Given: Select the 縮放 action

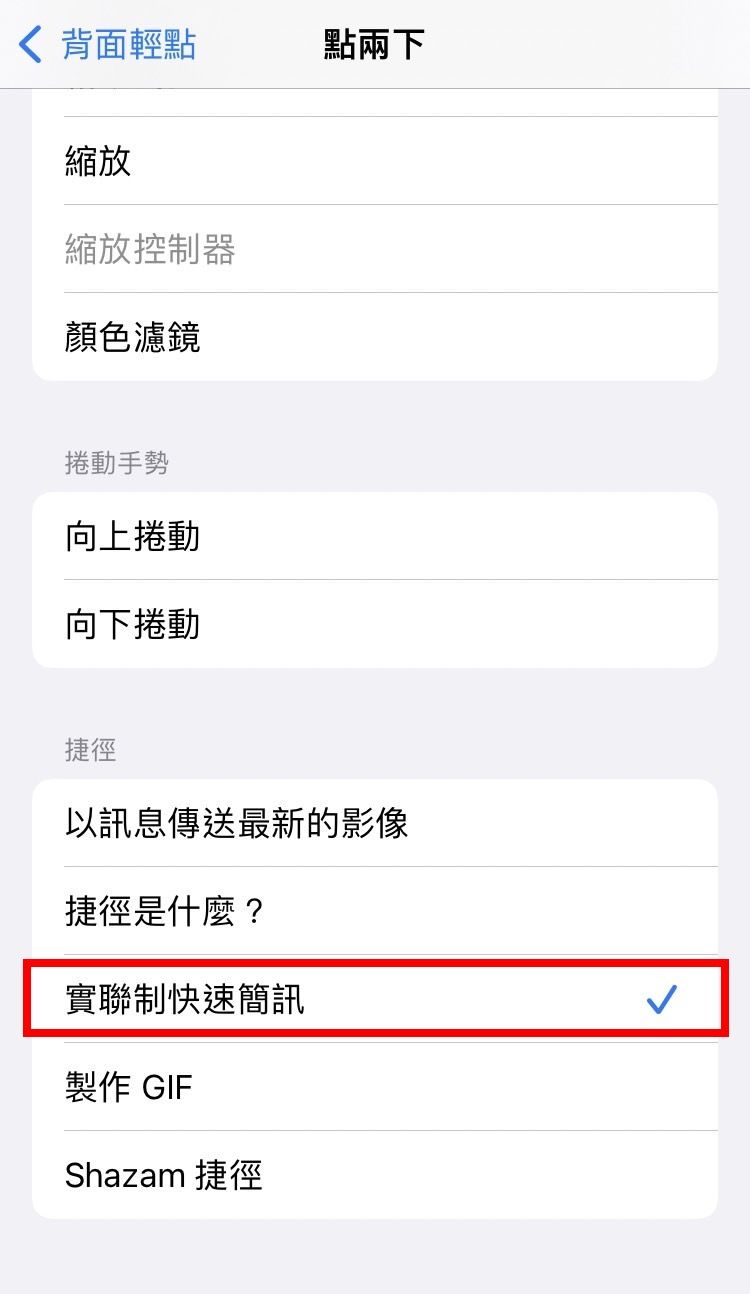Looking at the screenshot, I should tap(375, 161).
